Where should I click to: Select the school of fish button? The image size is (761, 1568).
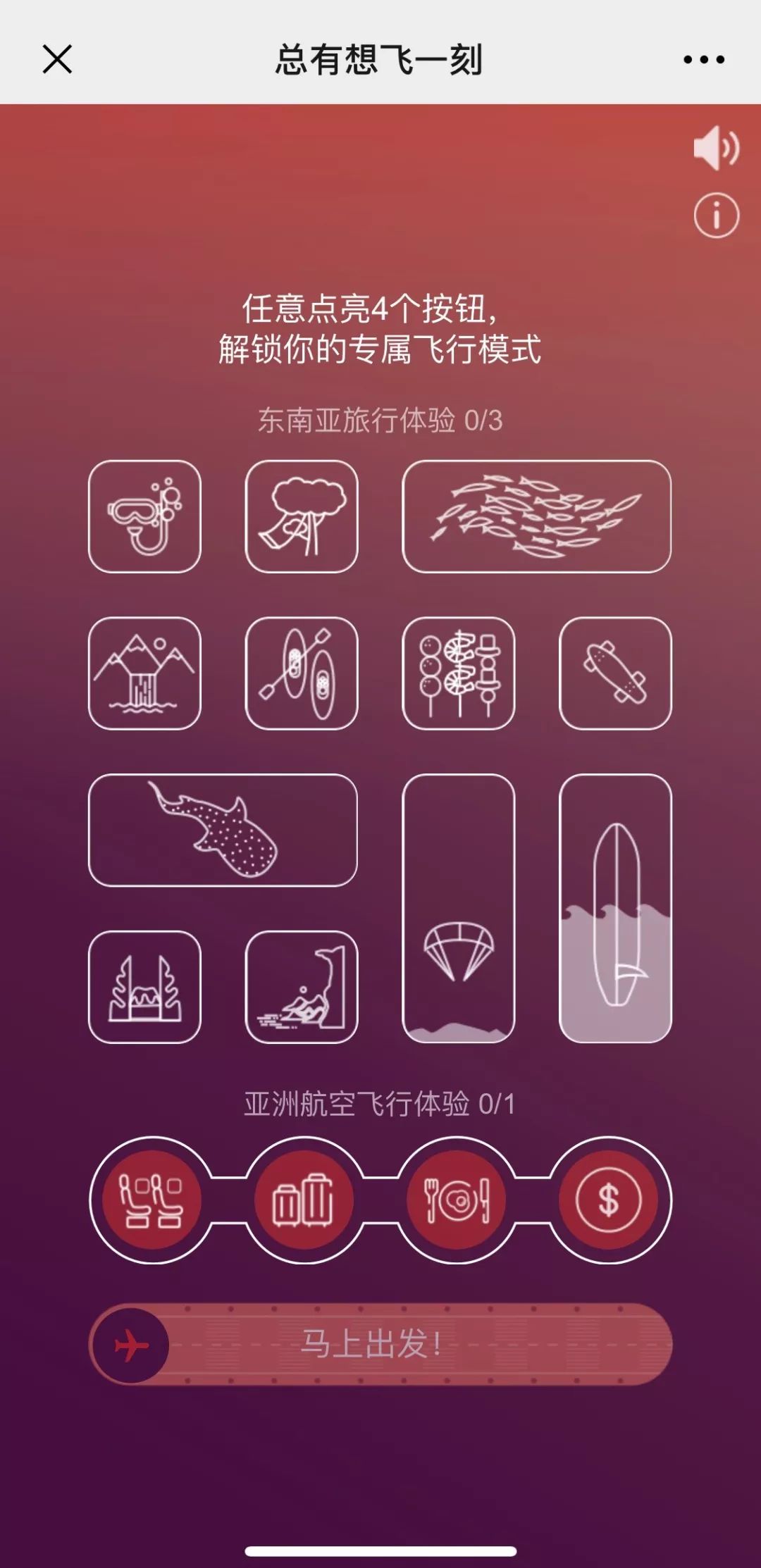[x=536, y=516]
